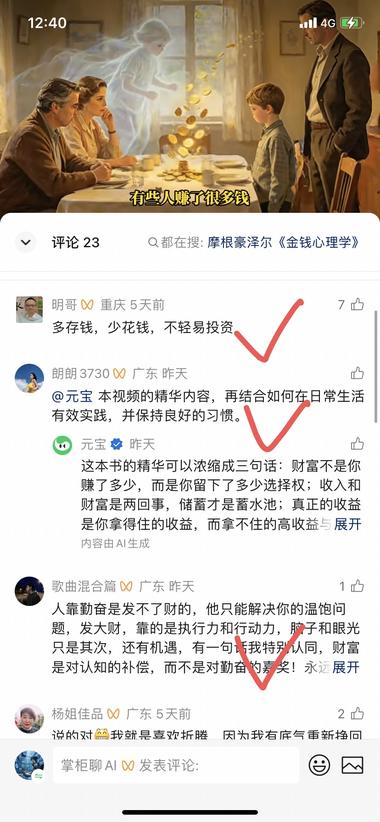
Task: Expand 歌曲混合篇's full comment
Action: [x=348, y=667]
